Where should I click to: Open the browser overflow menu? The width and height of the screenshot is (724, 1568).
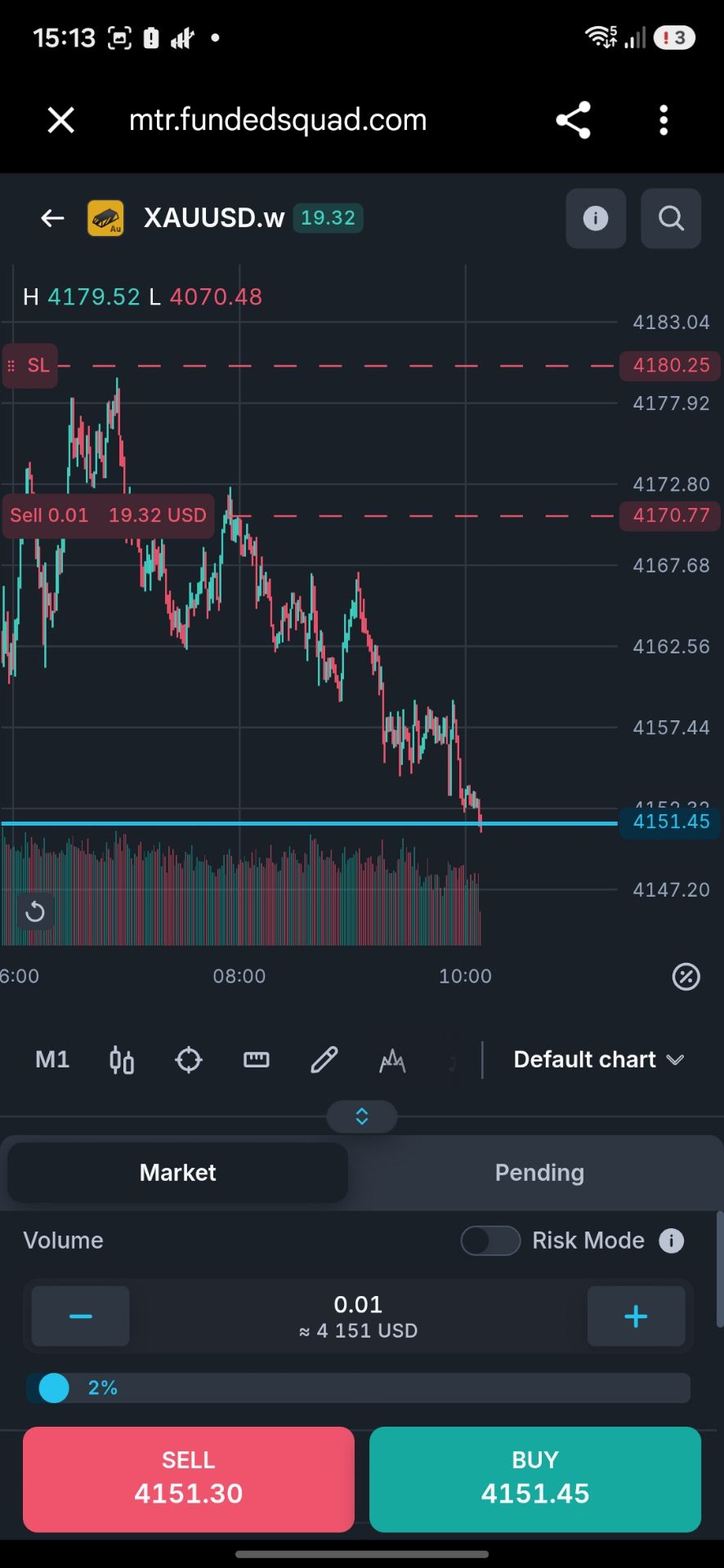pos(664,120)
